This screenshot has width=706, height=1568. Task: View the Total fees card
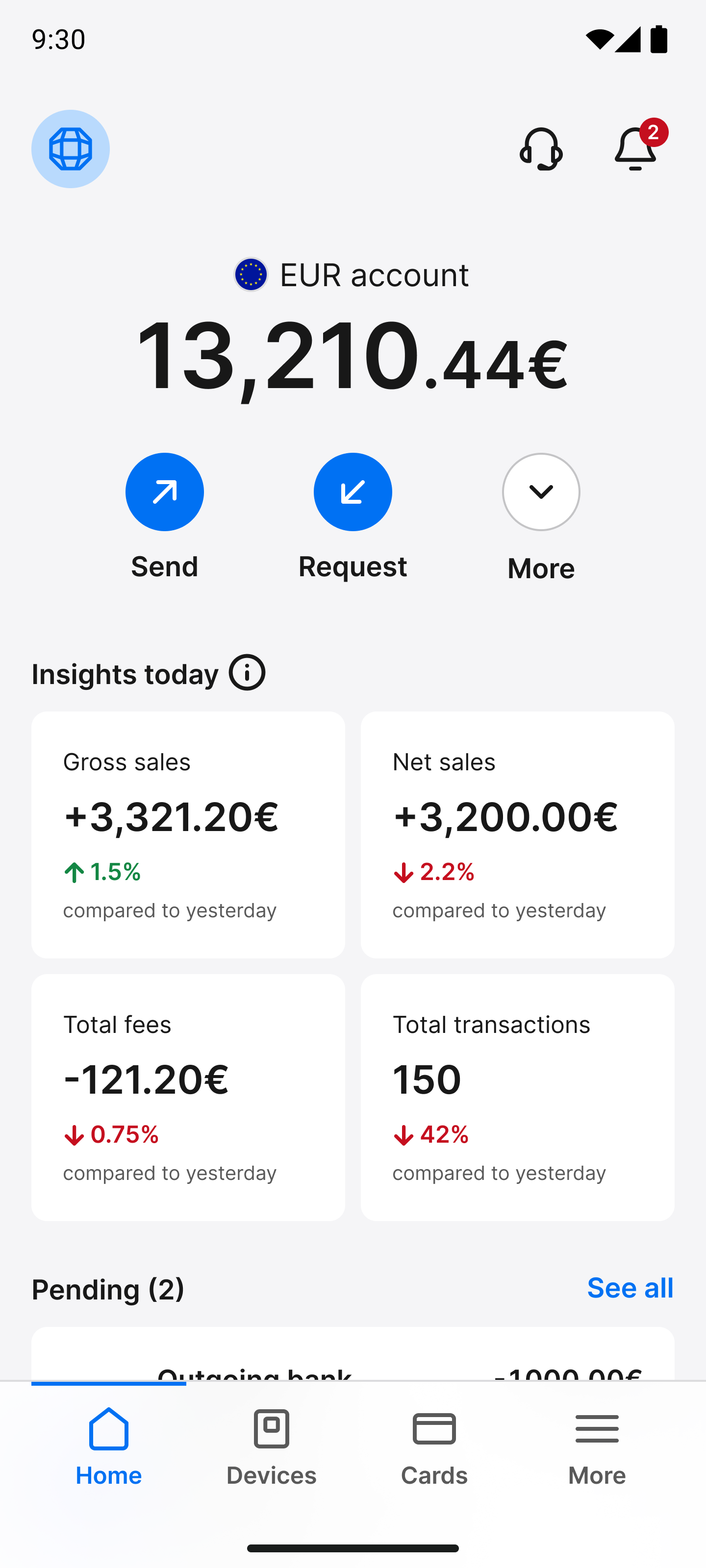coord(188,1097)
